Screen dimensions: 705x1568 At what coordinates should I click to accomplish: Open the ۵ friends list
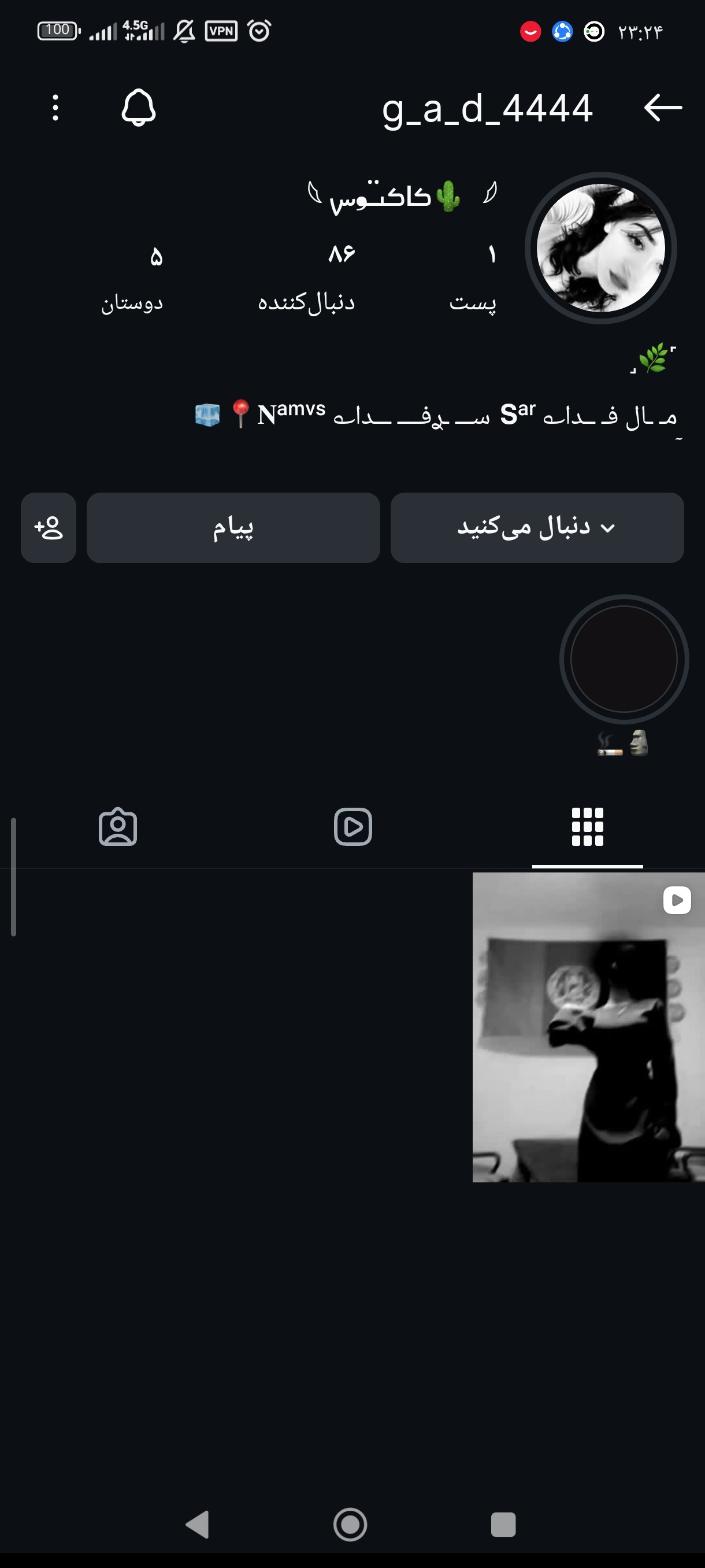pyautogui.click(x=132, y=277)
